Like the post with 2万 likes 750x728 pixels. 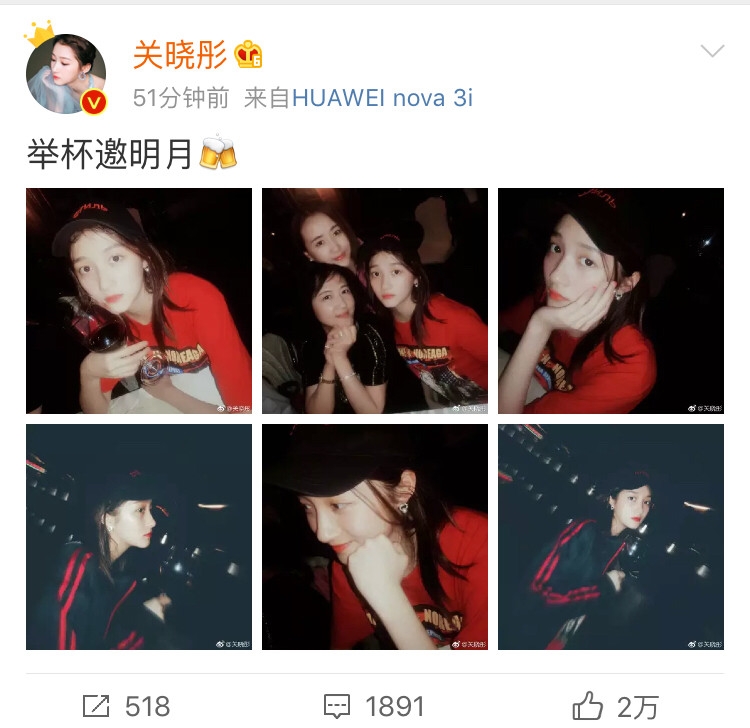pyautogui.click(x=615, y=705)
